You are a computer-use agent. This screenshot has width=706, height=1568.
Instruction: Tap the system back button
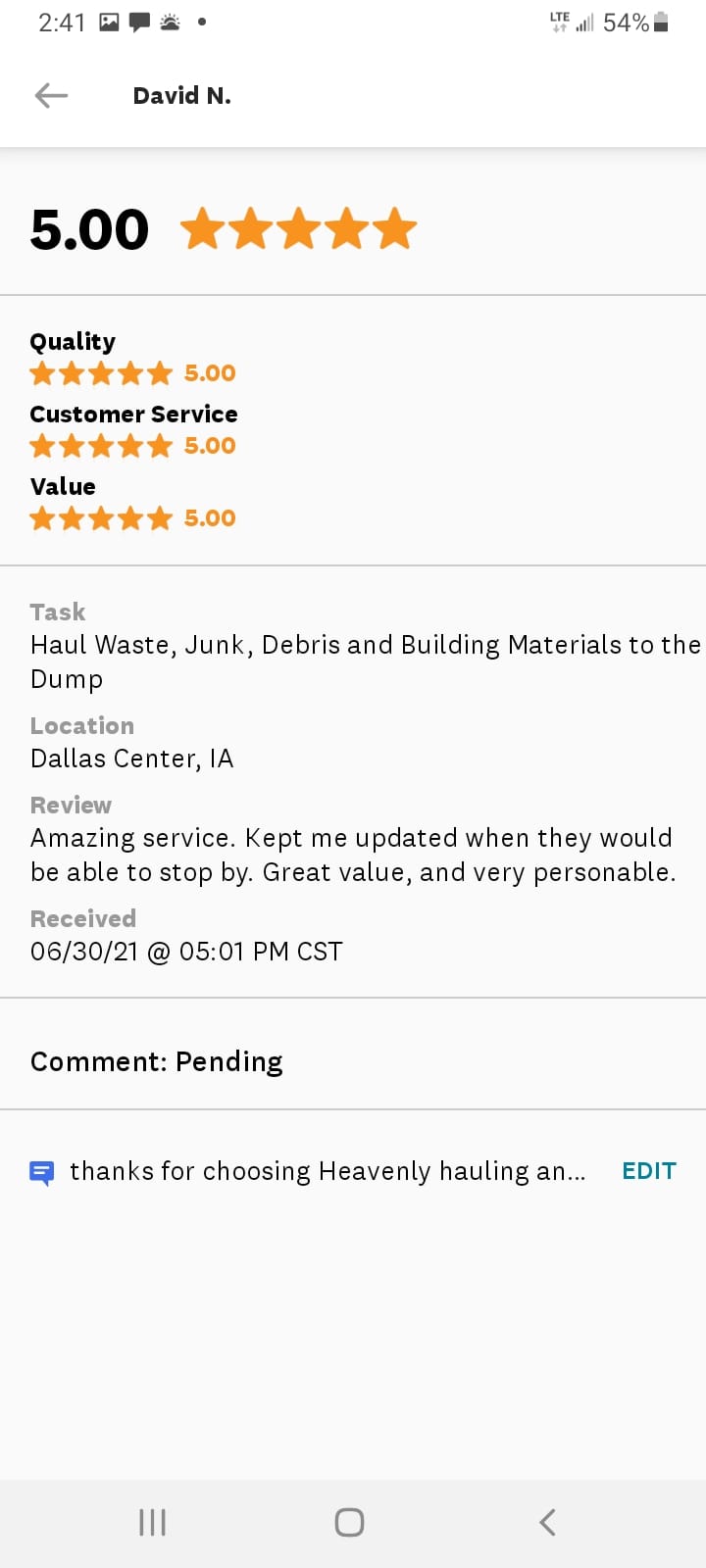tap(547, 1522)
